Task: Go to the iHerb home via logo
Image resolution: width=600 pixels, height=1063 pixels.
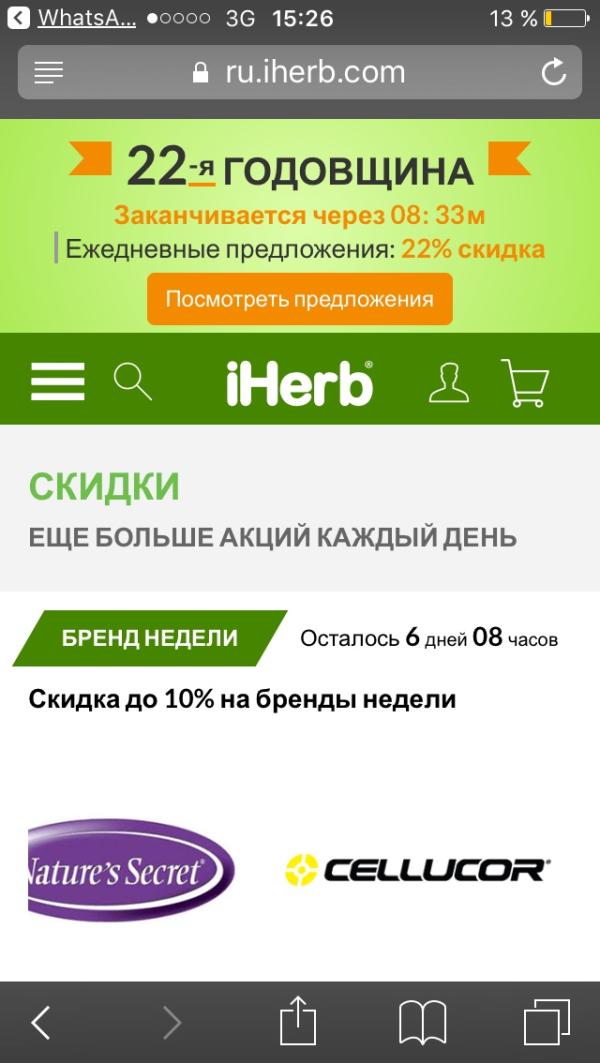Action: point(300,383)
